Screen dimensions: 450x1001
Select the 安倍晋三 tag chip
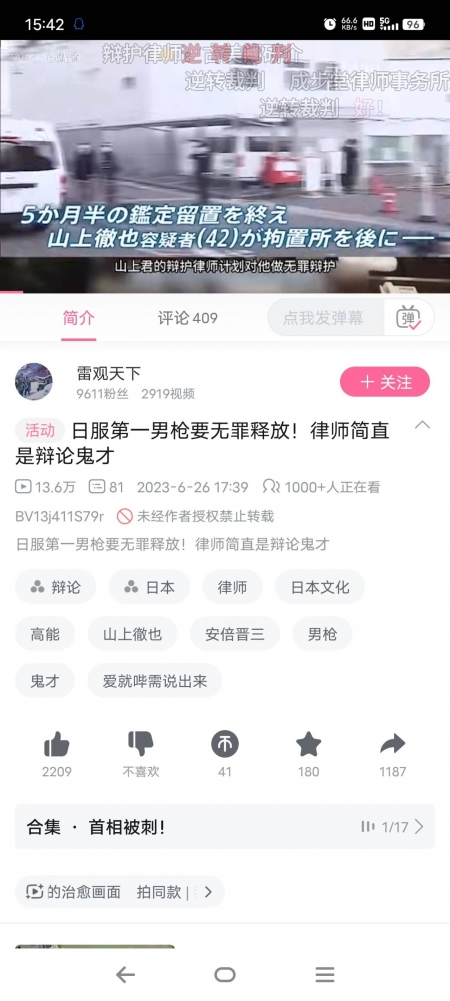click(x=235, y=634)
